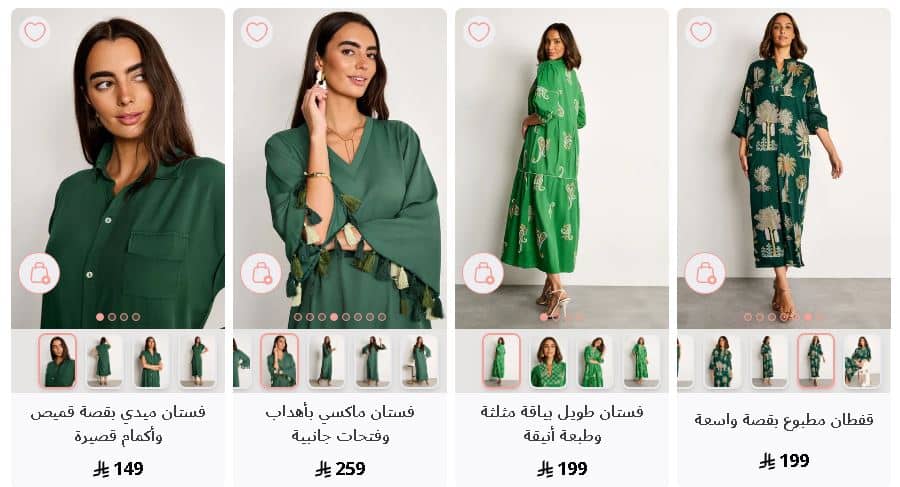Viewport: 900px width, 487px height.
Task: Add قفطان مطبوع بقصة واسعة to bag
Action: click(705, 273)
